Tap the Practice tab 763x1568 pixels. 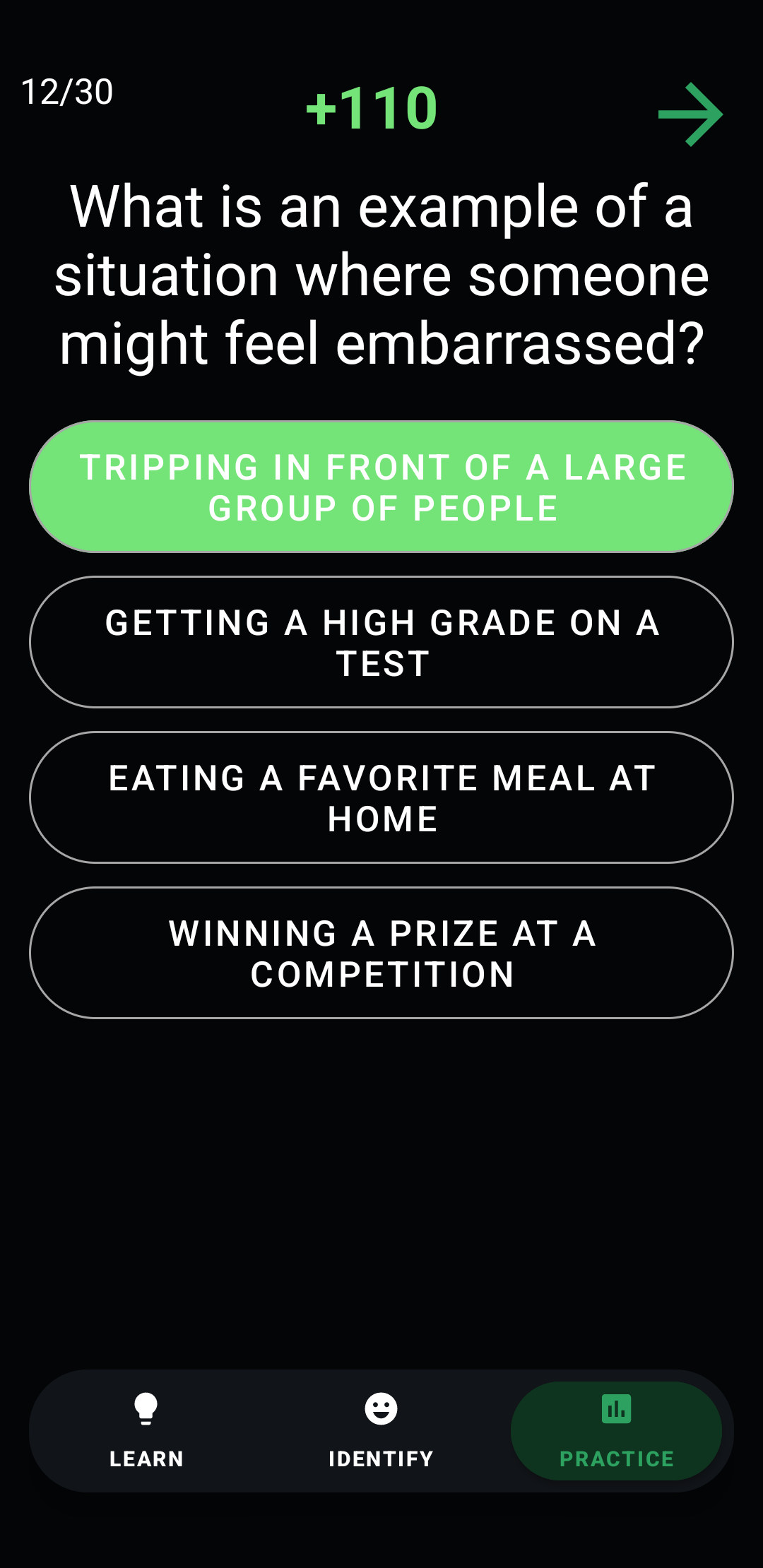pyautogui.click(x=616, y=1431)
